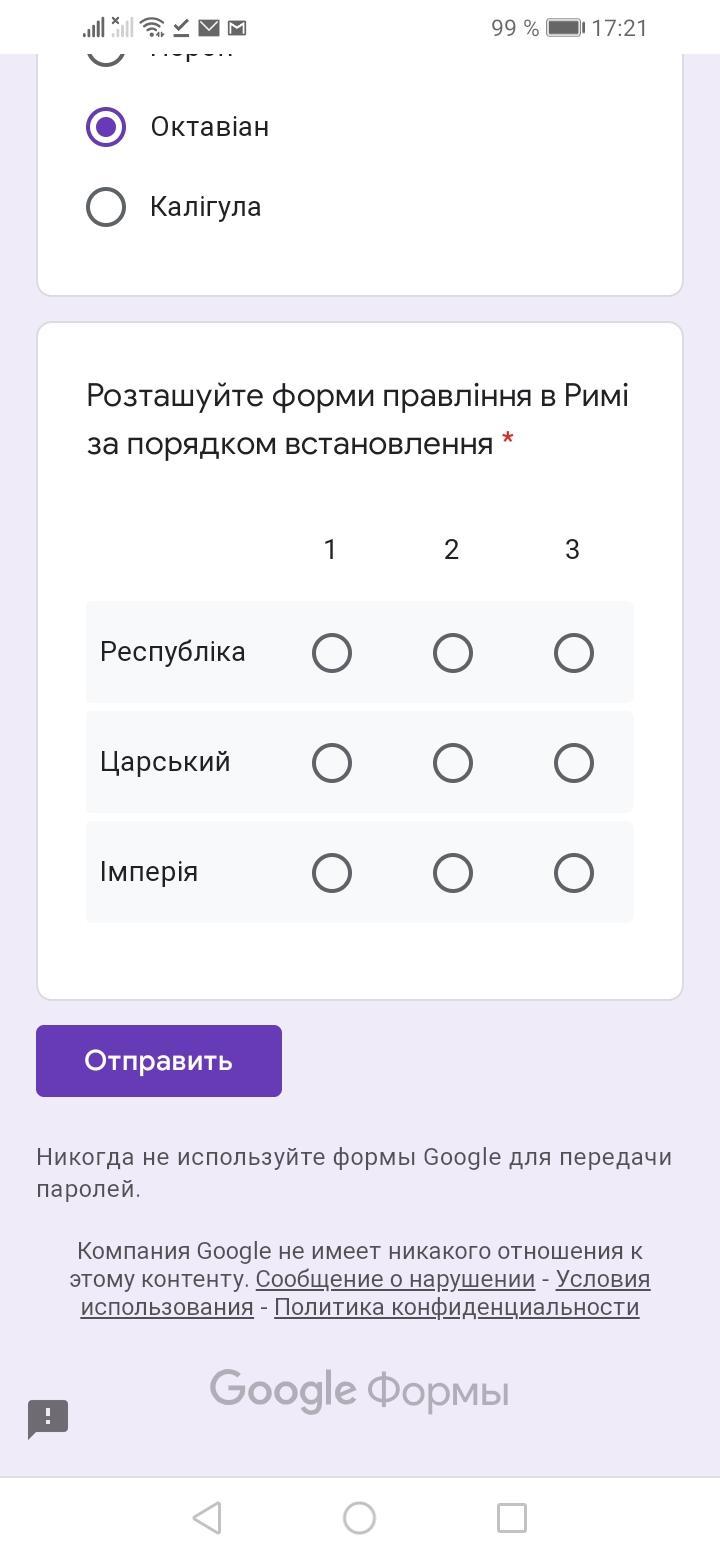Image resolution: width=720 pixels, height=1560 pixels.
Task: Go back using the system back button
Action: [x=207, y=1518]
